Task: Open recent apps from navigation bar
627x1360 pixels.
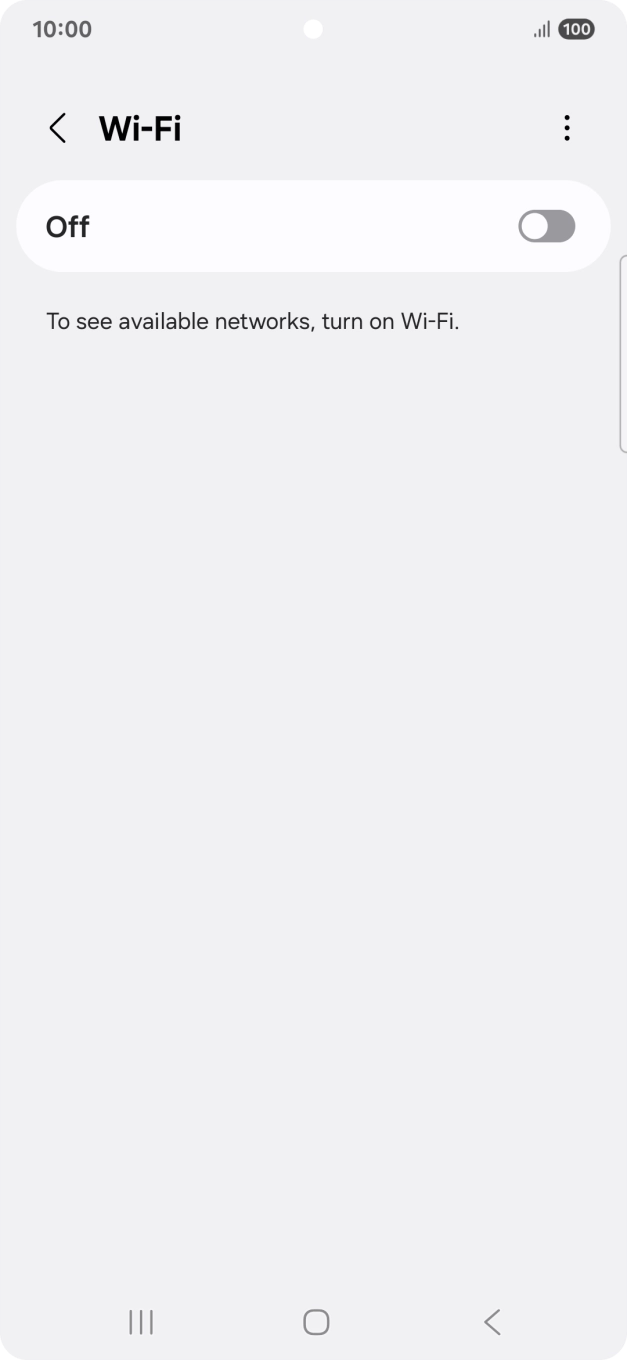Action: click(141, 1322)
